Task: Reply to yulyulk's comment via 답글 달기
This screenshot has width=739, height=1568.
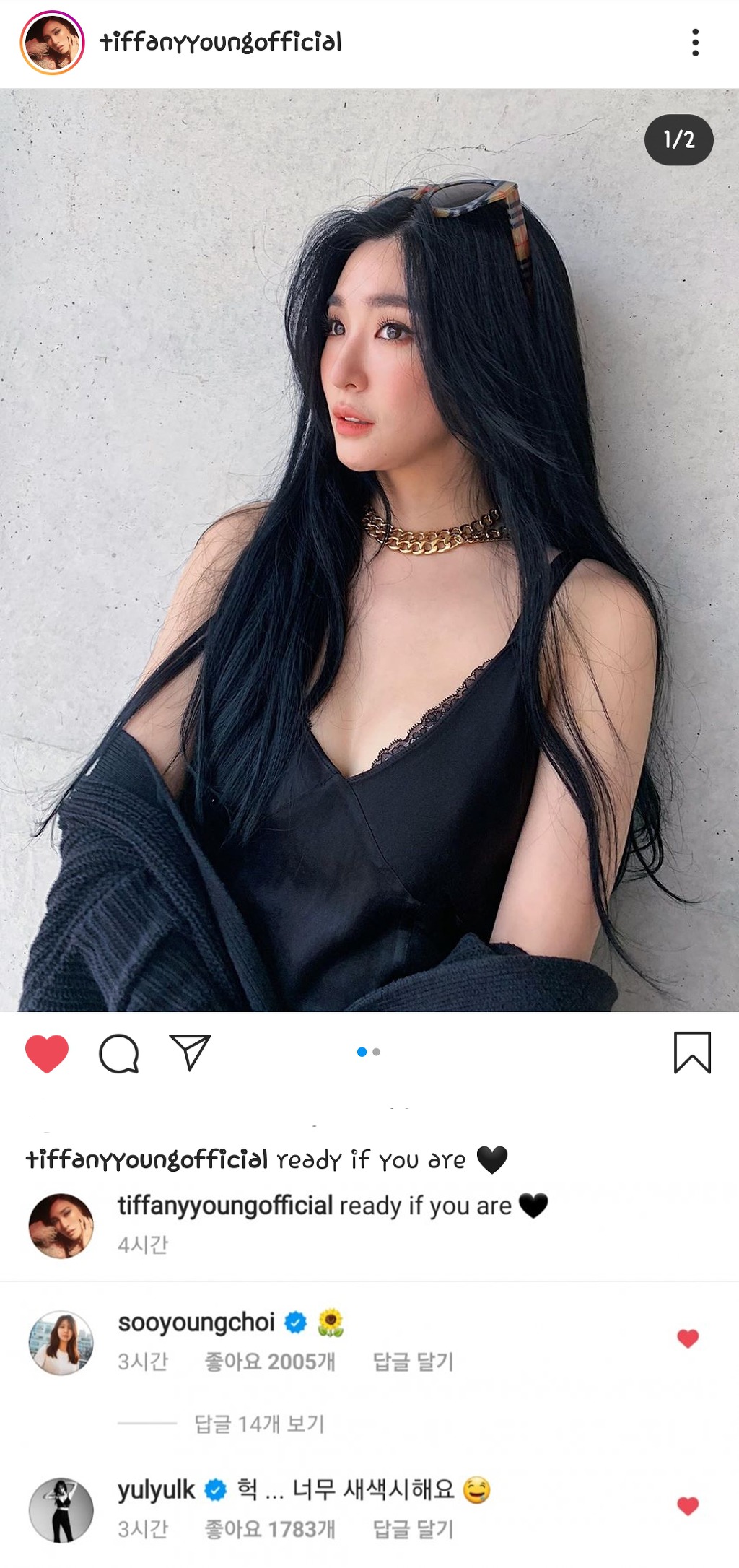Action: (413, 1529)
